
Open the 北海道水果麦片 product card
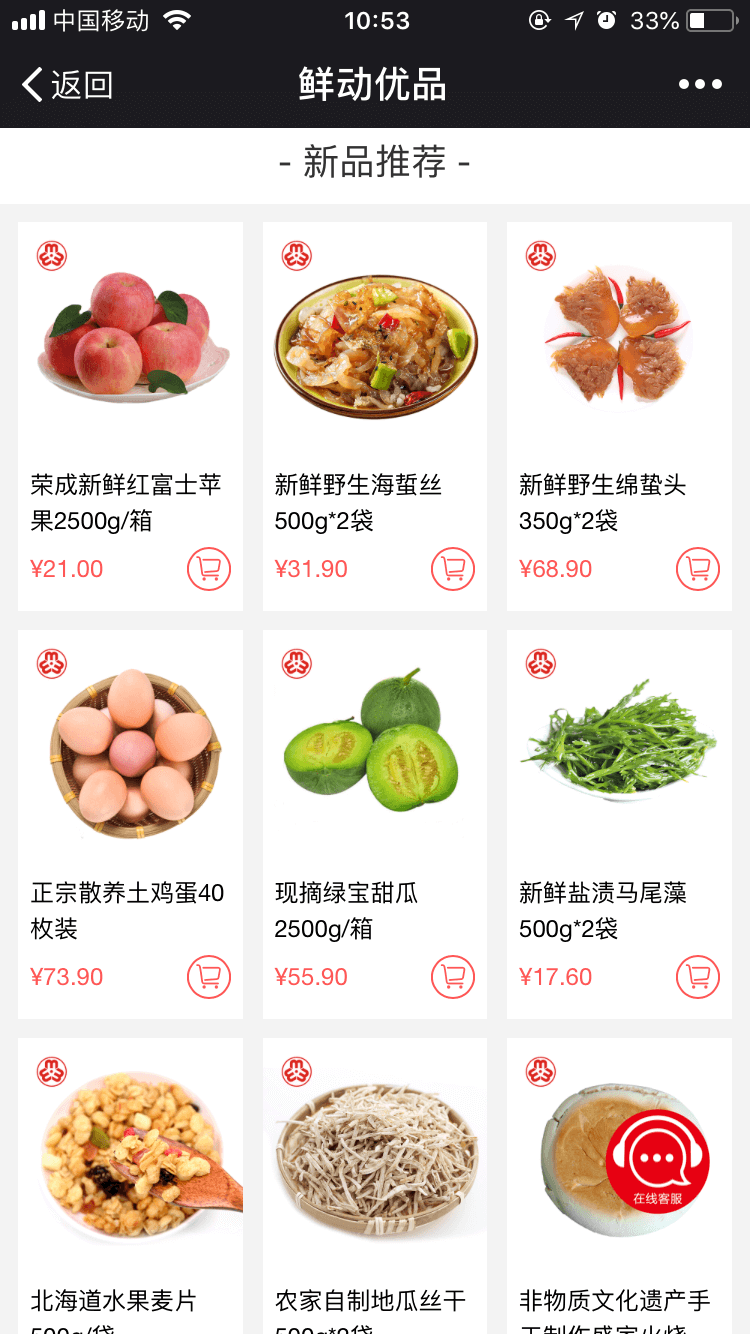[x=130, y=1160]
